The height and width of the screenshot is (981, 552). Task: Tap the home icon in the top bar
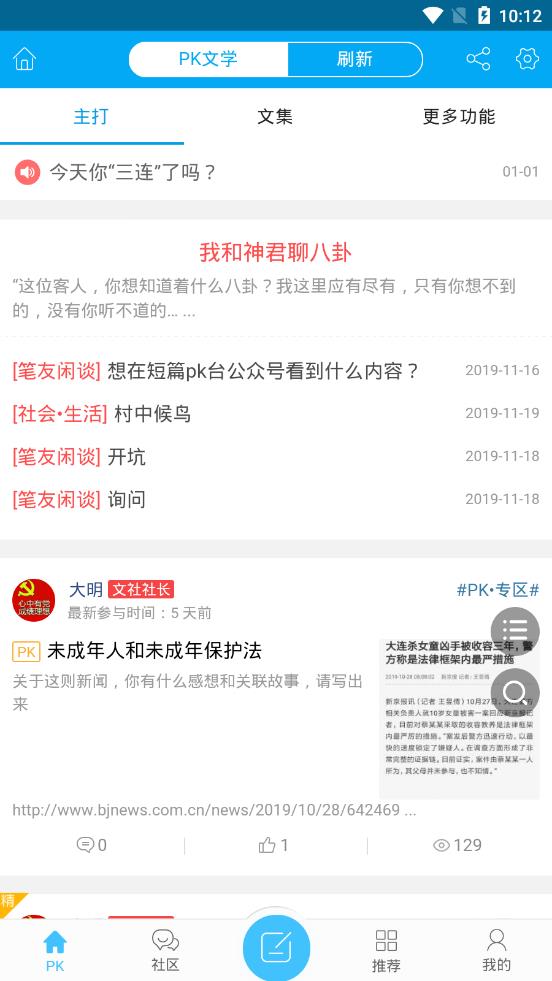(24, 59)
